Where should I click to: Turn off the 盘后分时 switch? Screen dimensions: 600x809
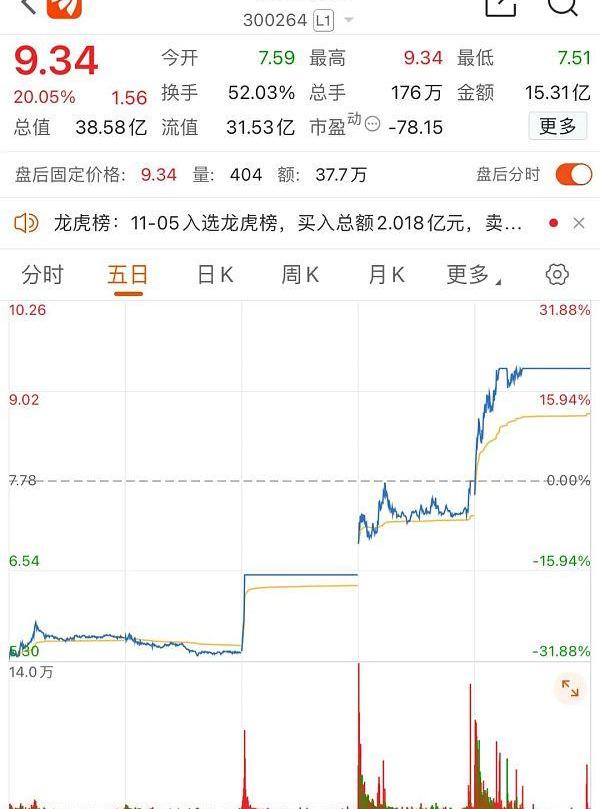pos(573,175)
